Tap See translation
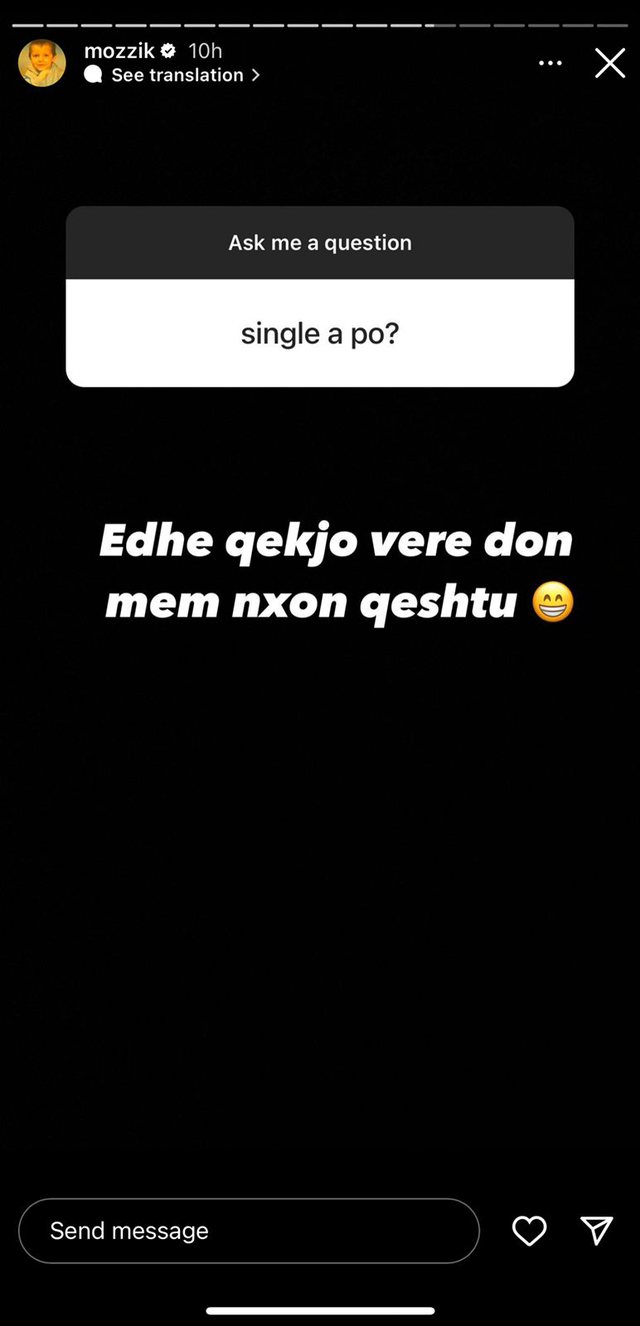Screen dimensions: 640x1326 (177, 75)
